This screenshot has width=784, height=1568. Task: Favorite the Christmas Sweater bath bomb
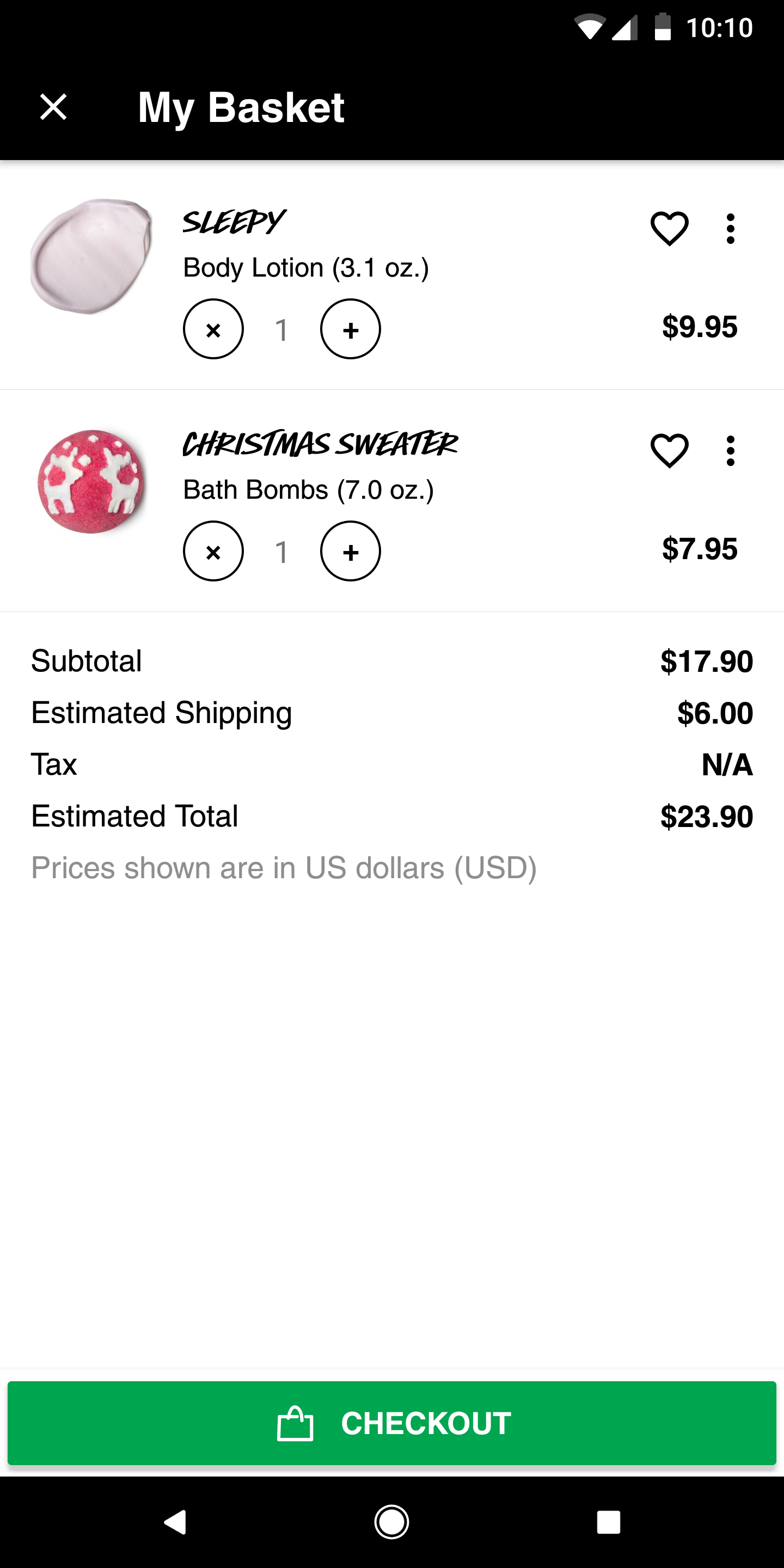[x=669, y=451]
